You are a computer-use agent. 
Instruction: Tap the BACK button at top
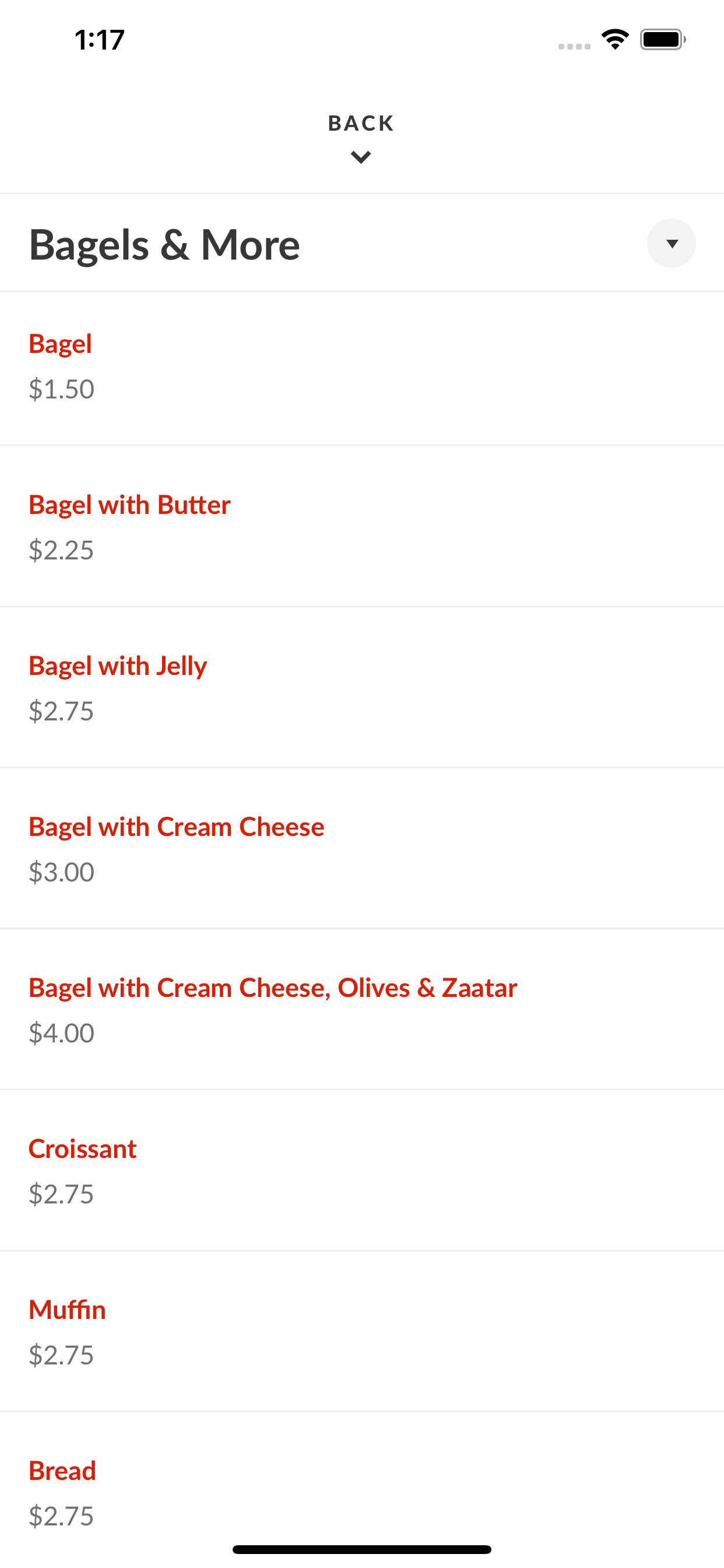tap(361, 138)
